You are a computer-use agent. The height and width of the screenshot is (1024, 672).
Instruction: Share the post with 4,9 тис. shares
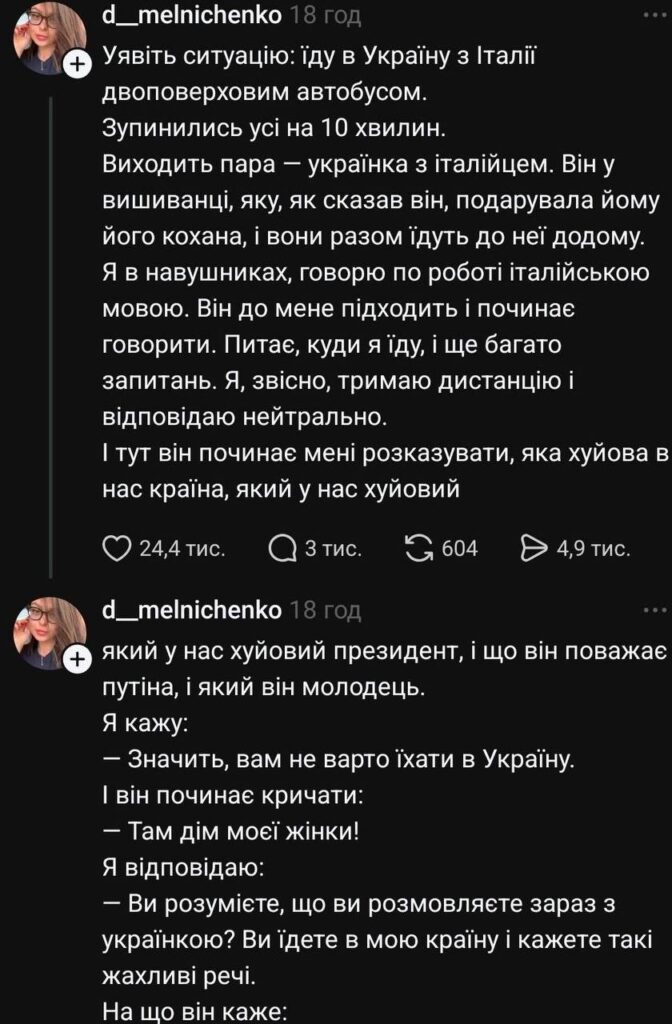coord(536,548)
